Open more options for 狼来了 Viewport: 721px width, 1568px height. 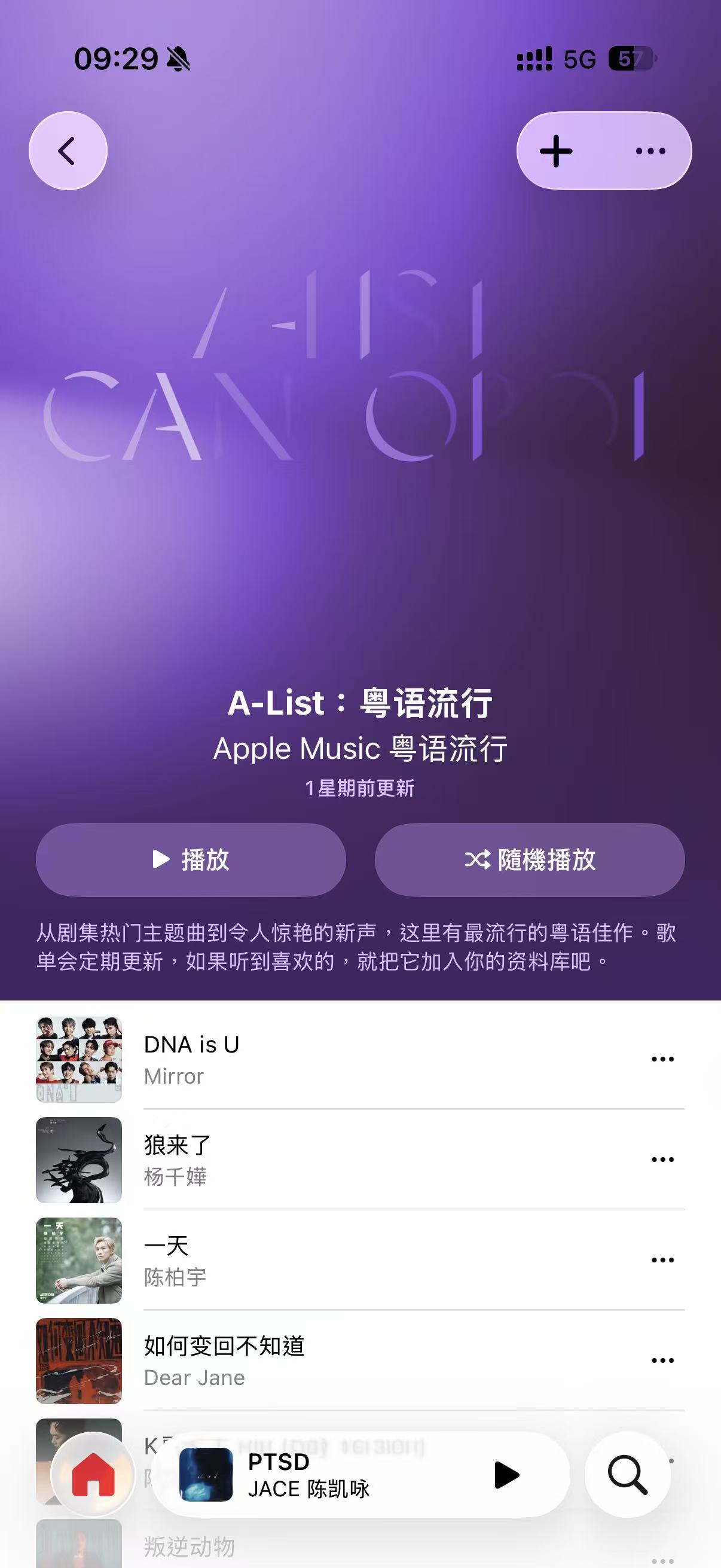662,1160
